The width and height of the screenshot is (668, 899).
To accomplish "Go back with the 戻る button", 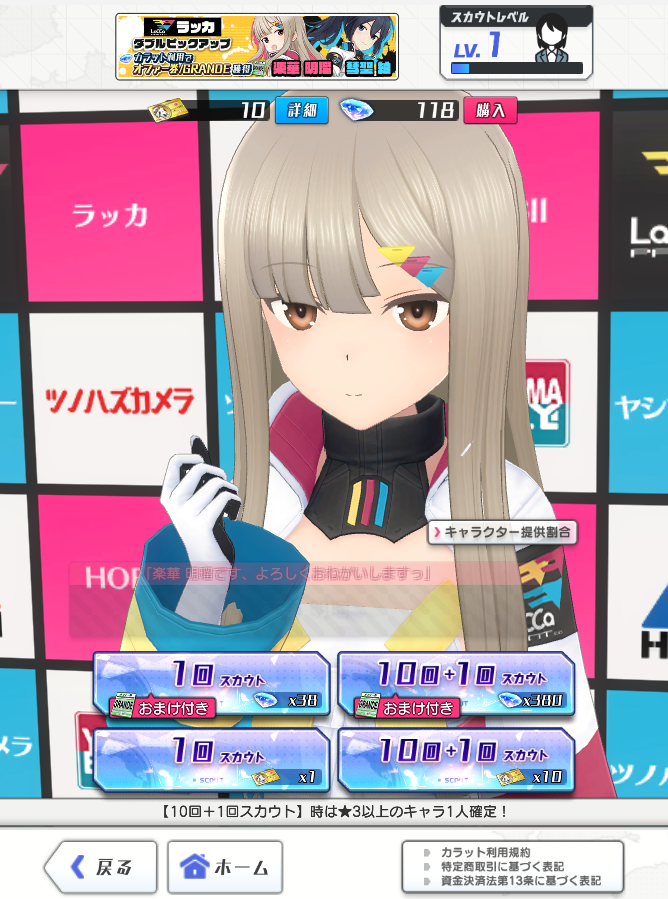I will click(100, 867).
